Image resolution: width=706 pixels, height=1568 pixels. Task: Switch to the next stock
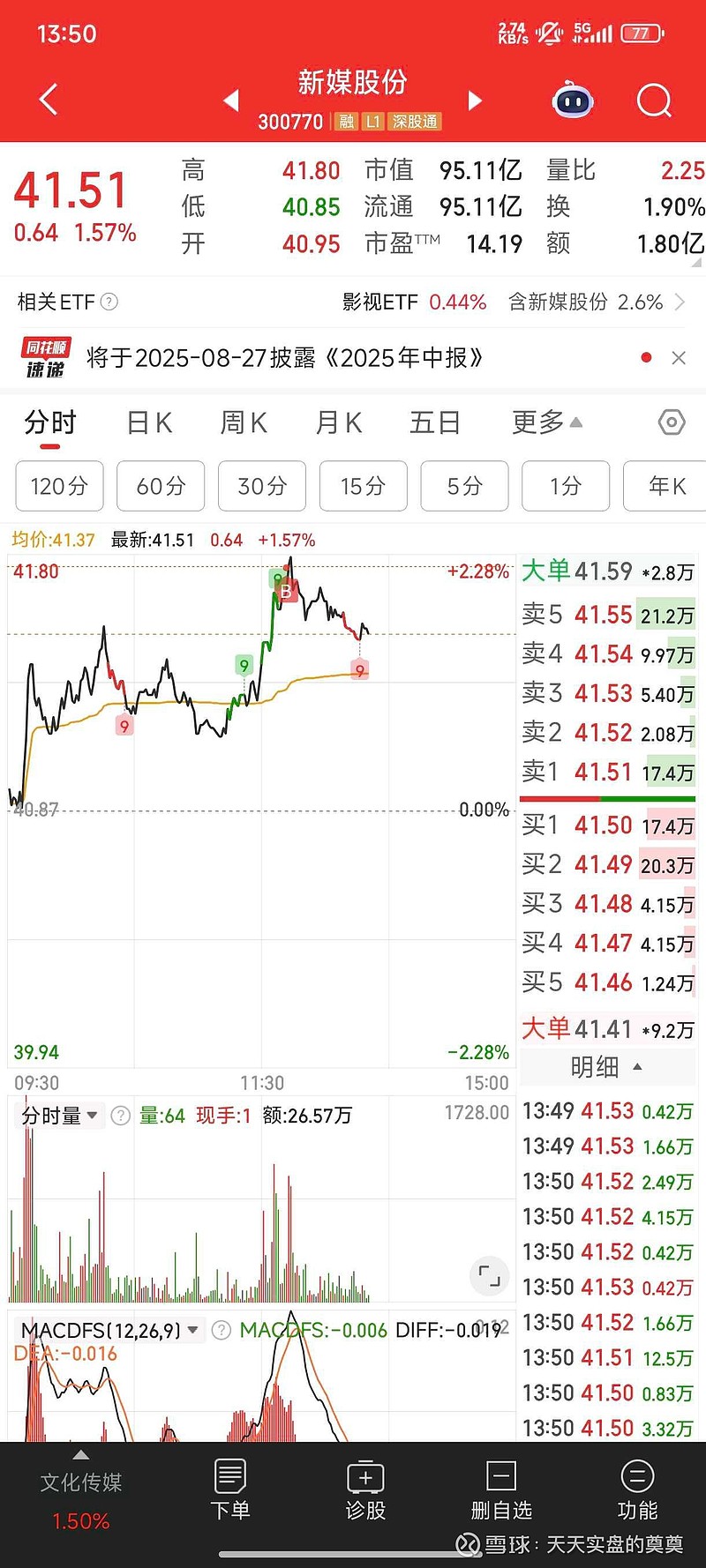[475, 101]
